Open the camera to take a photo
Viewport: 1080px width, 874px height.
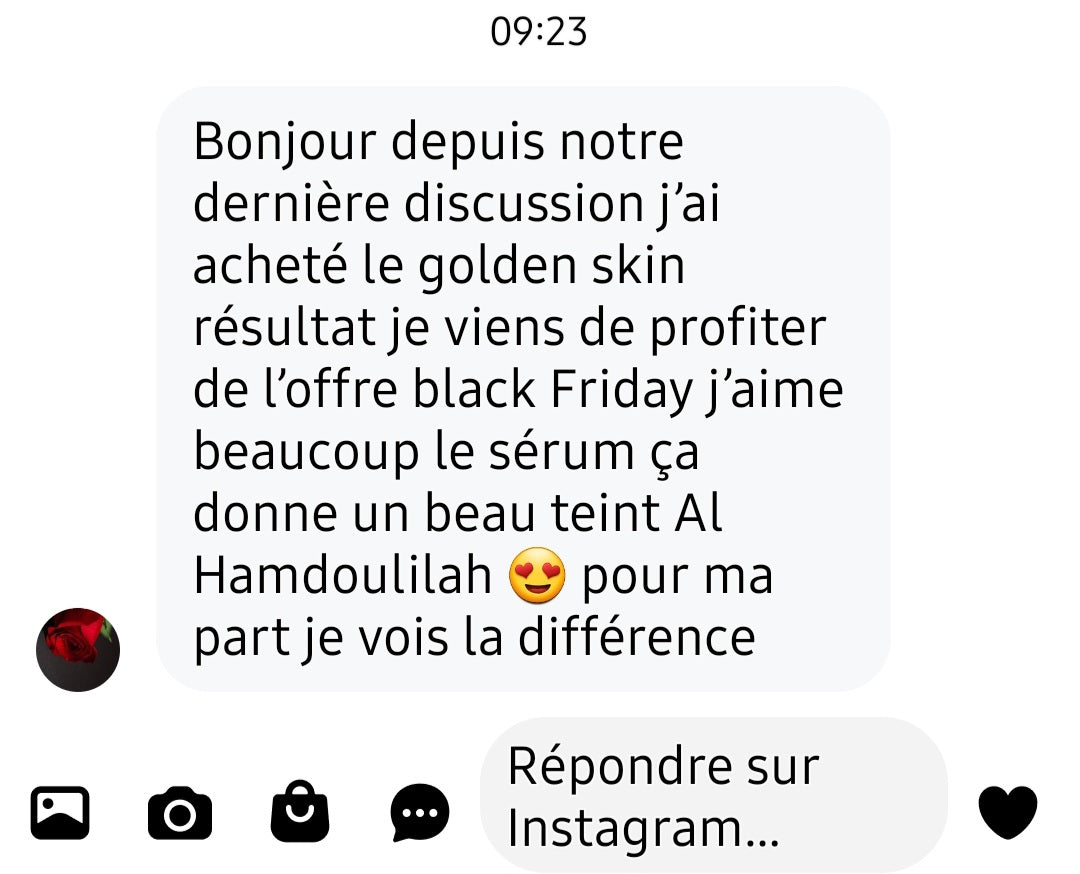point(180,812)
